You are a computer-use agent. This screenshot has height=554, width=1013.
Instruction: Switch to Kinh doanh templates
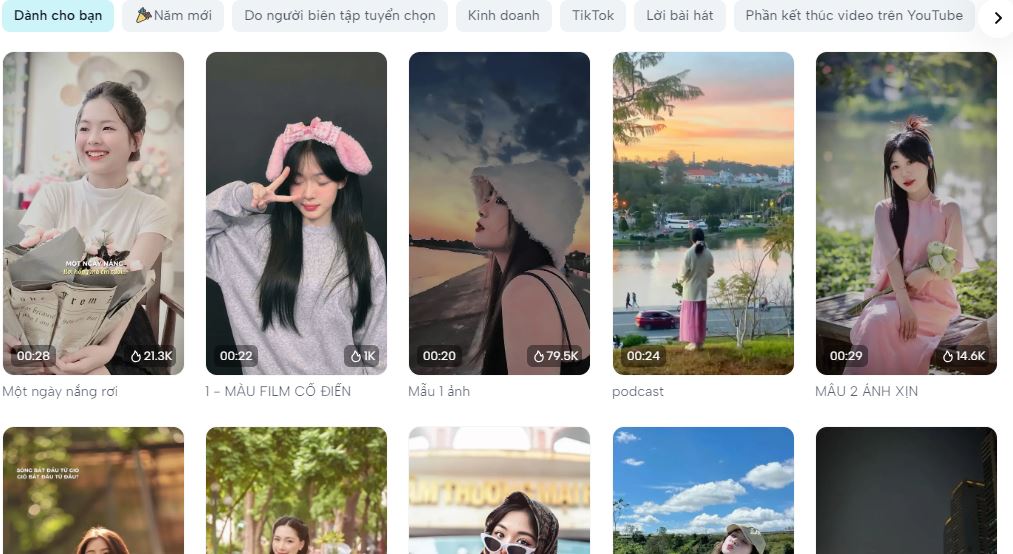point(503,16)
